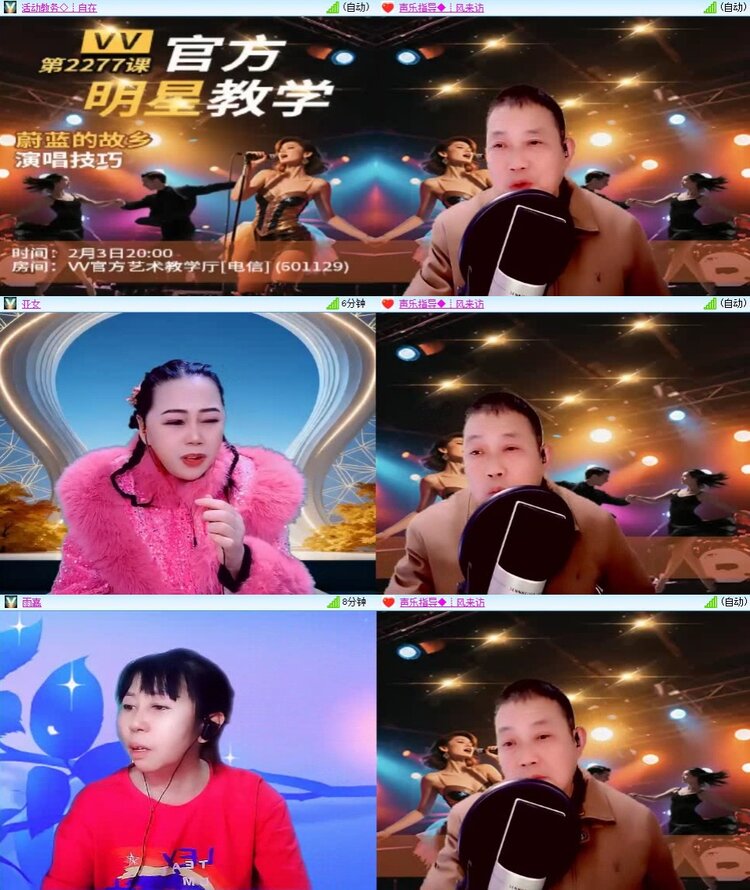Open 亚女's username options

pyautogui.click(x=32, y=304)
